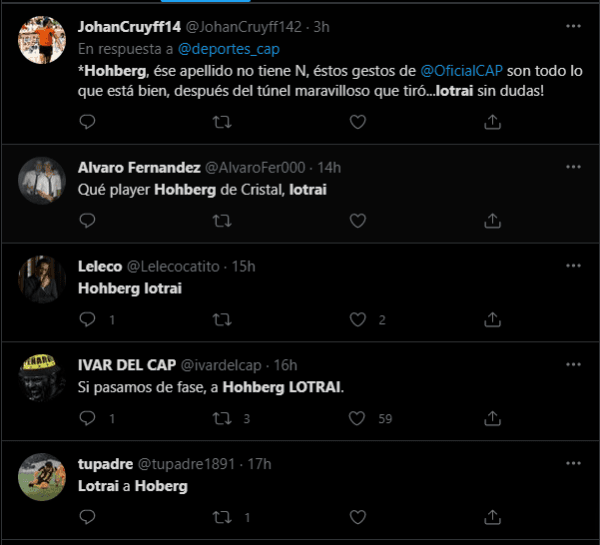Like IVAR DEL CAP's tweet

358,418
